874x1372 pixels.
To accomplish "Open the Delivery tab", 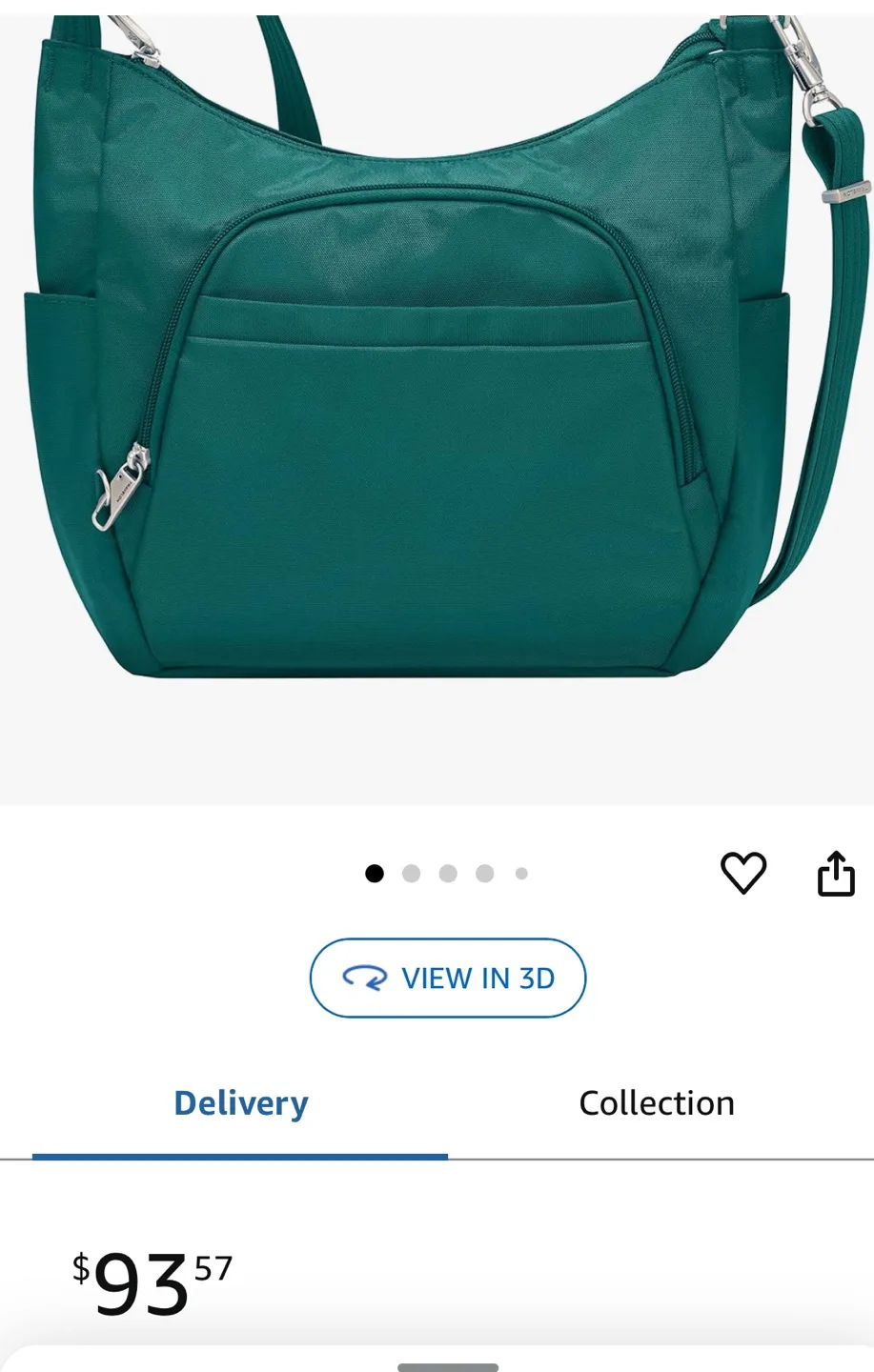I will (x=239, y=1102).
